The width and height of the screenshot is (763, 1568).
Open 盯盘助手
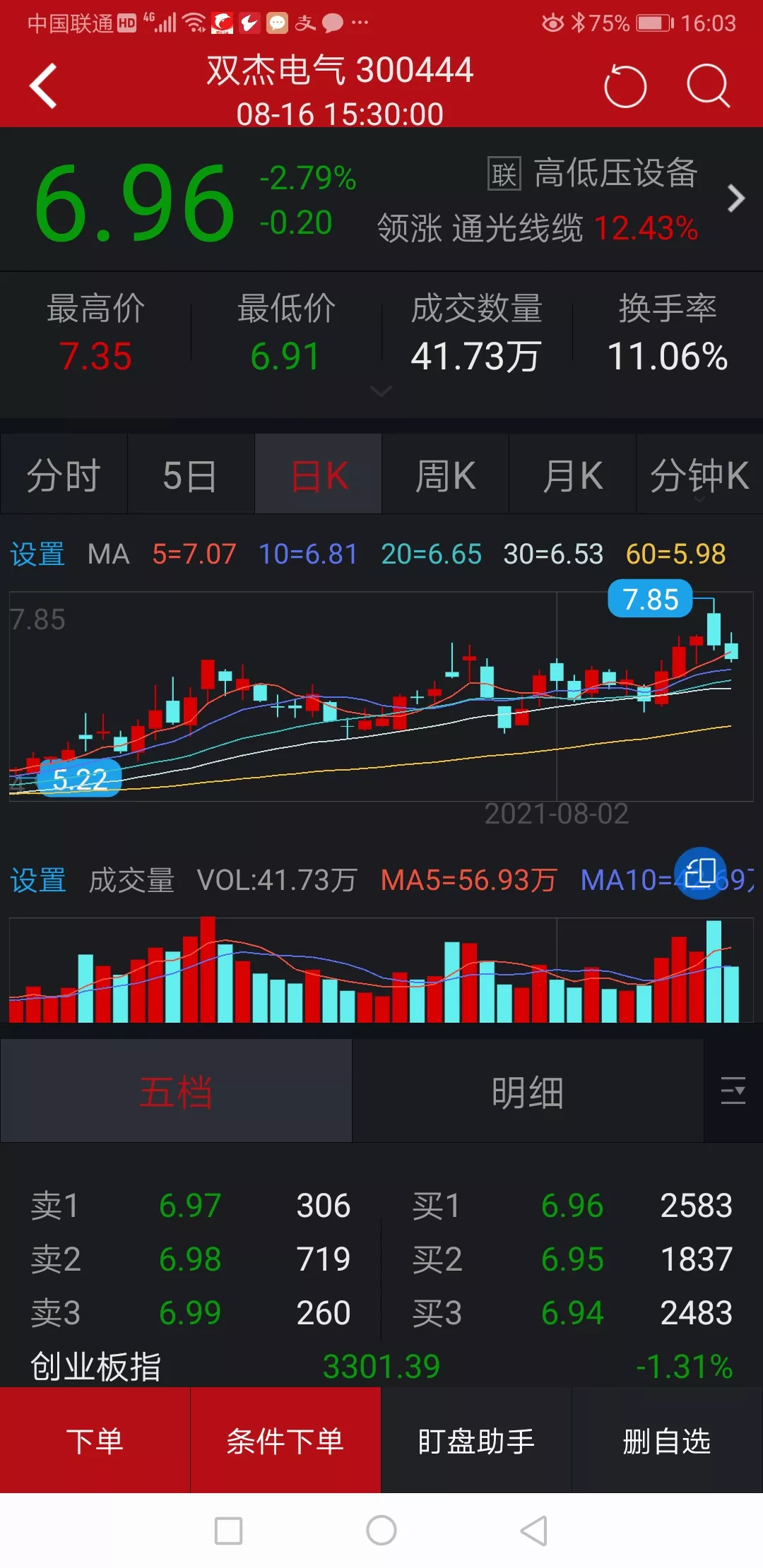pos(476,1441)
